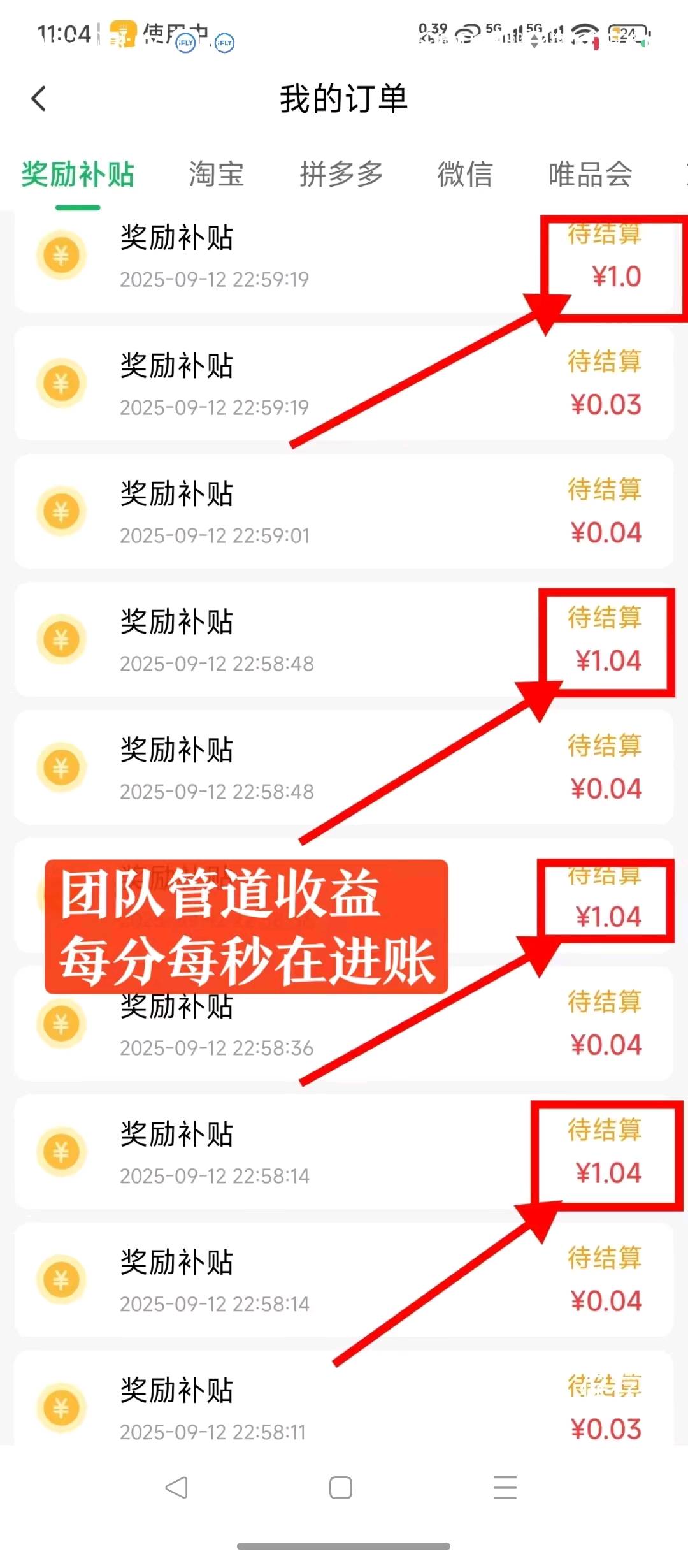Tap the home circle in the navigation bar
The width and height of the screenshot is (688, 1568).
click(341, 1488)
